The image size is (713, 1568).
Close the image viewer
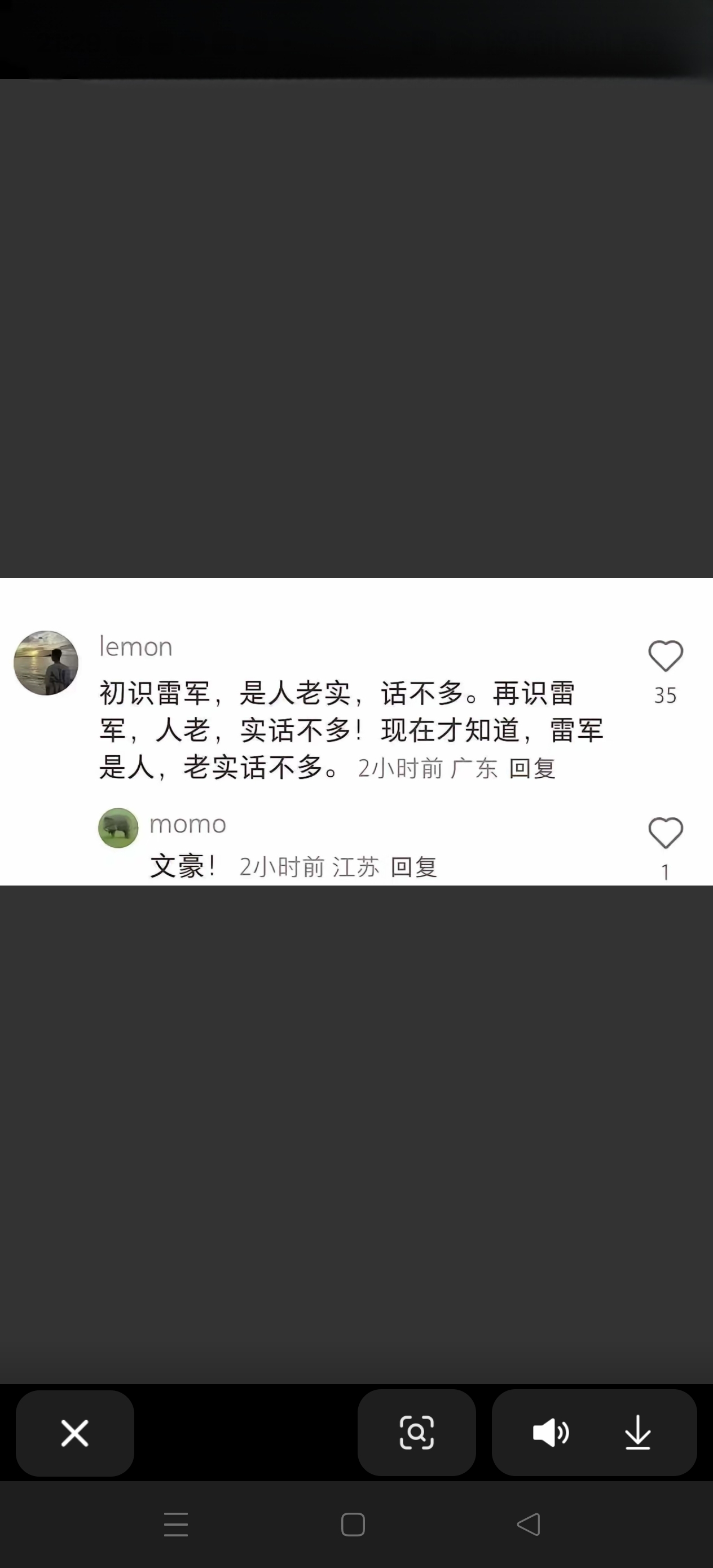coord(75,1433)
